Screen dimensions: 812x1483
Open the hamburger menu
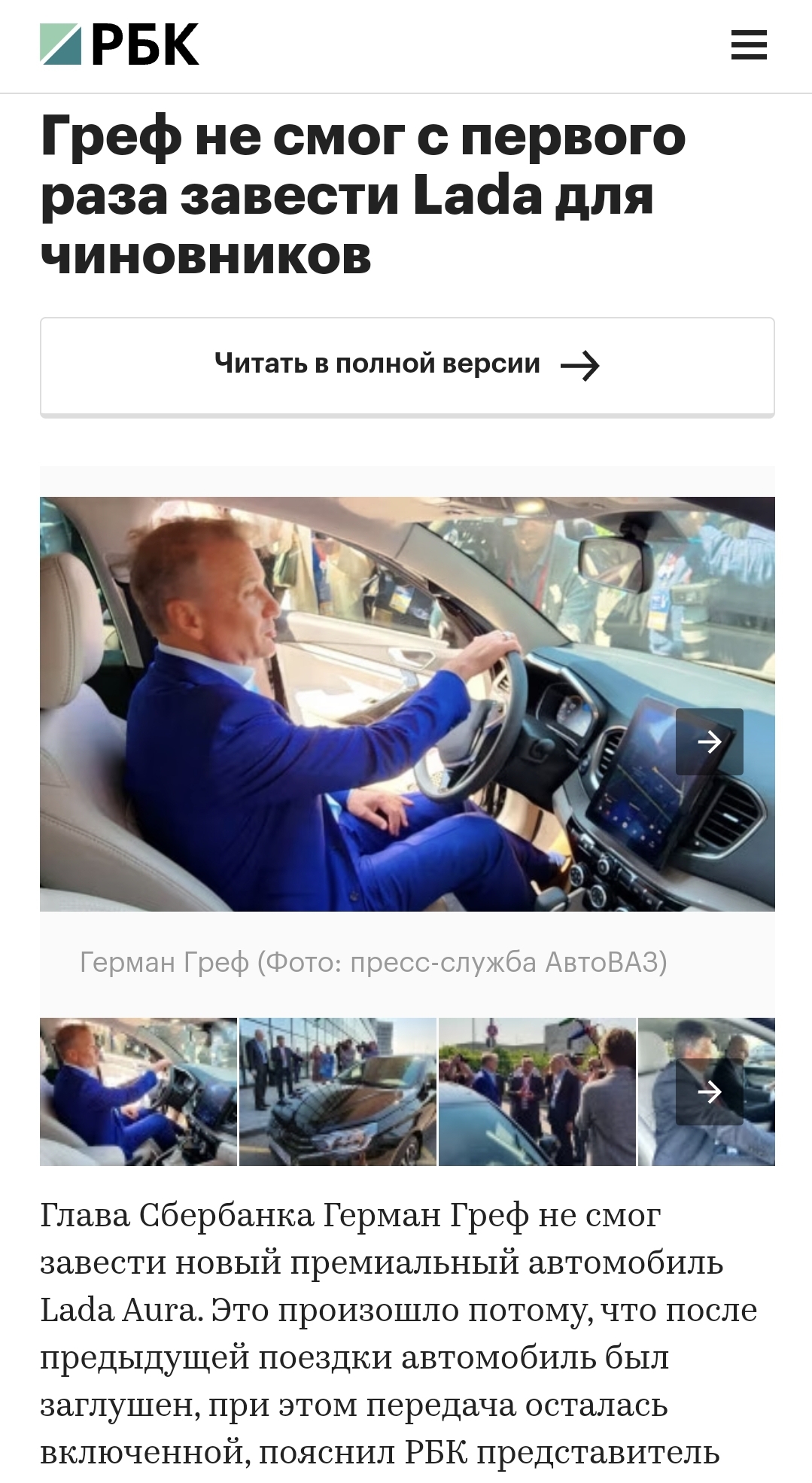(749, 45)
